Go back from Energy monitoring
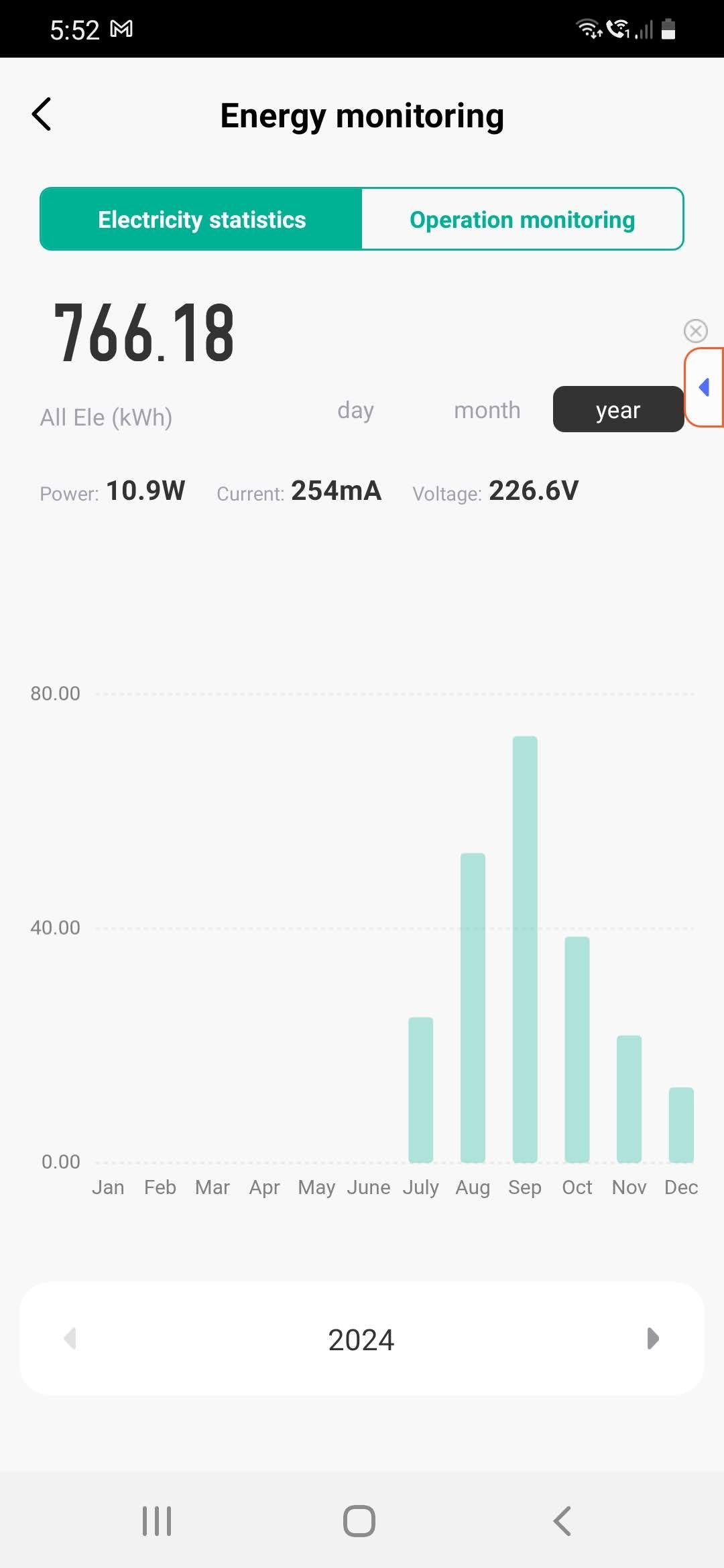724x1568 pixels. tap(42, 115)
